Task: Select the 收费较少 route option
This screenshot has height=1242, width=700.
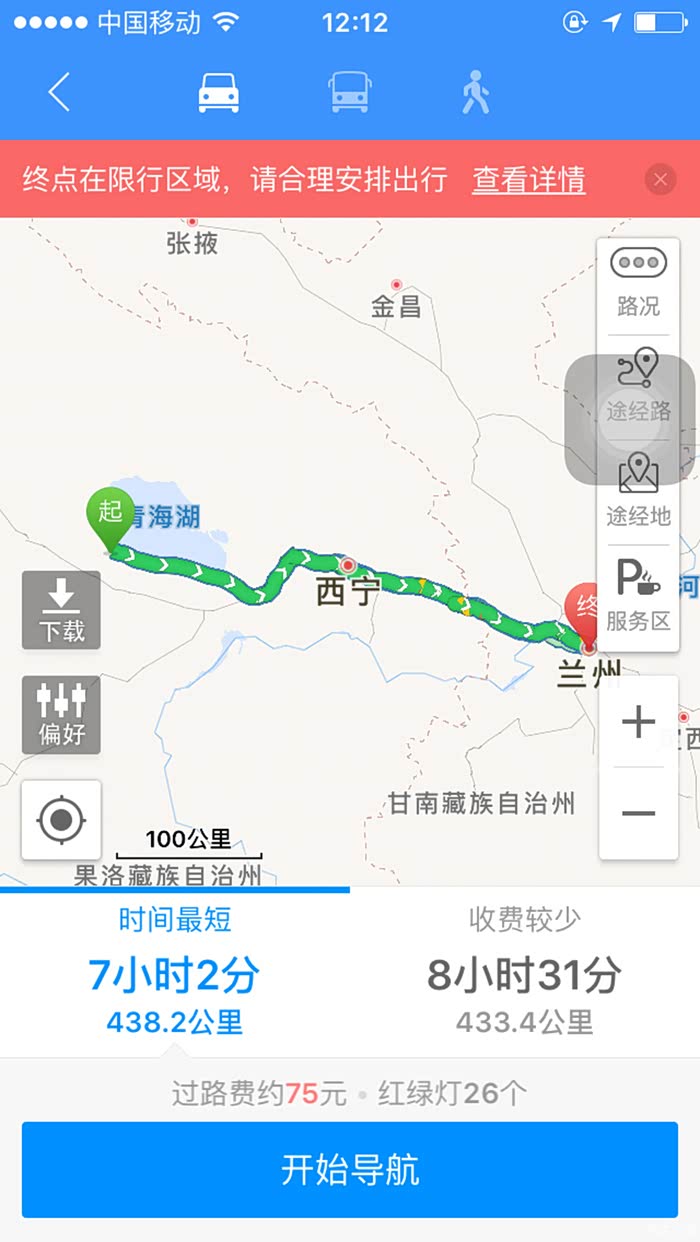Action: (525, 972)
